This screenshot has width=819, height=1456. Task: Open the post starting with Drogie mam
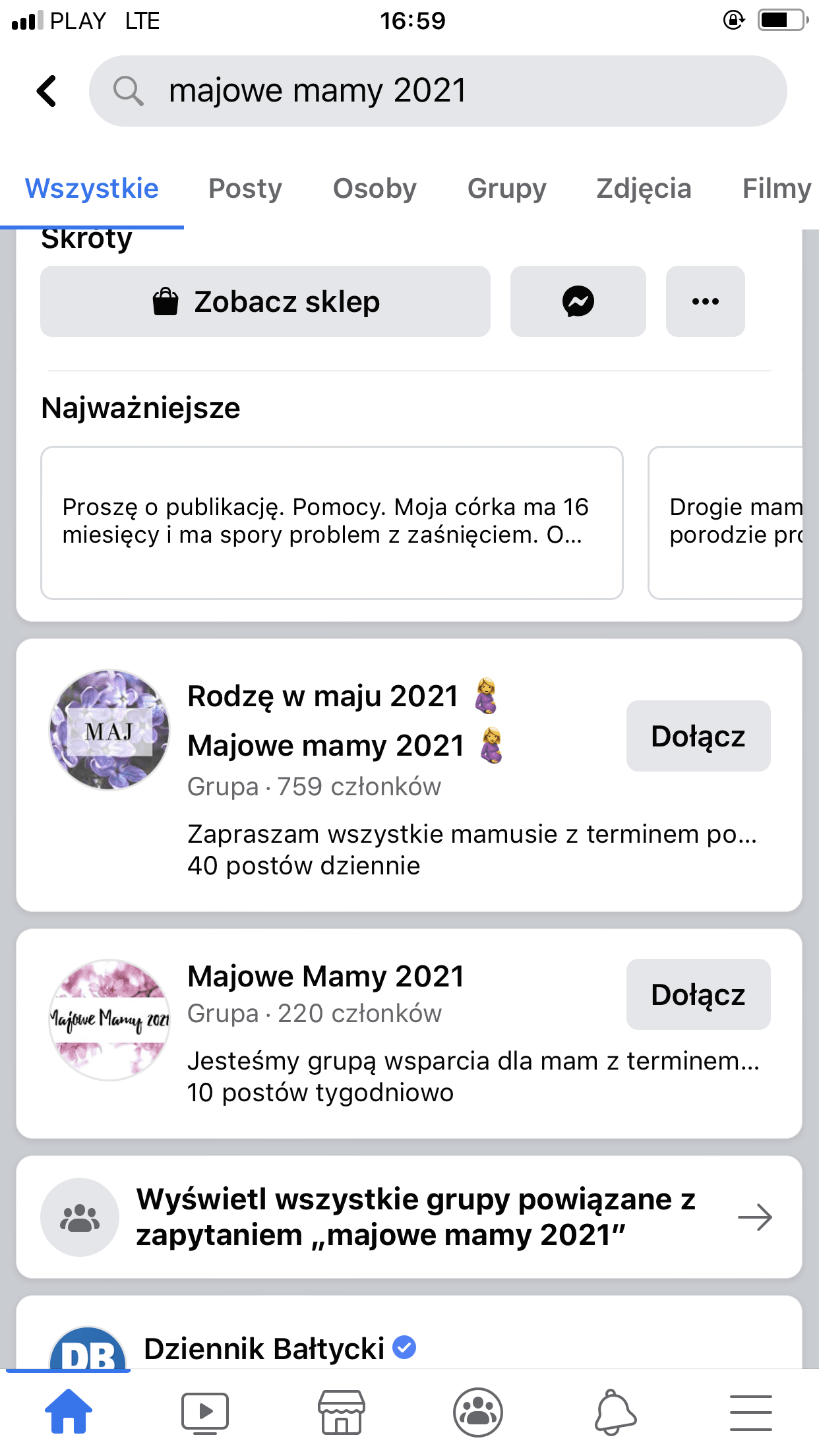coord(732,522)
